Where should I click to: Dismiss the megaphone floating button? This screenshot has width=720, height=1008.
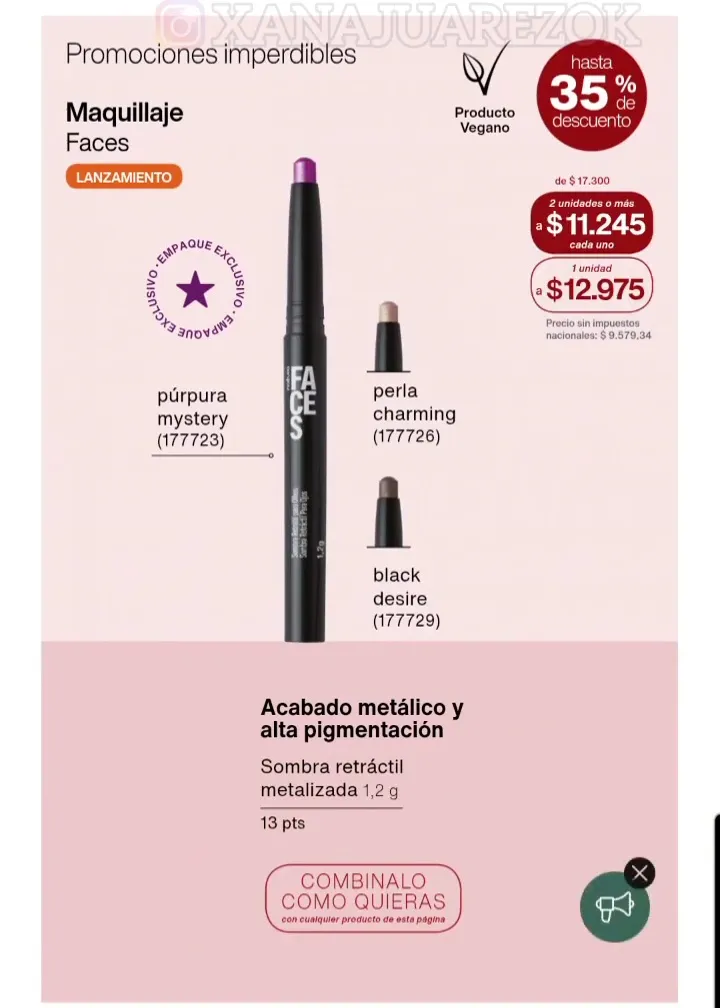[x=640, y=873]
